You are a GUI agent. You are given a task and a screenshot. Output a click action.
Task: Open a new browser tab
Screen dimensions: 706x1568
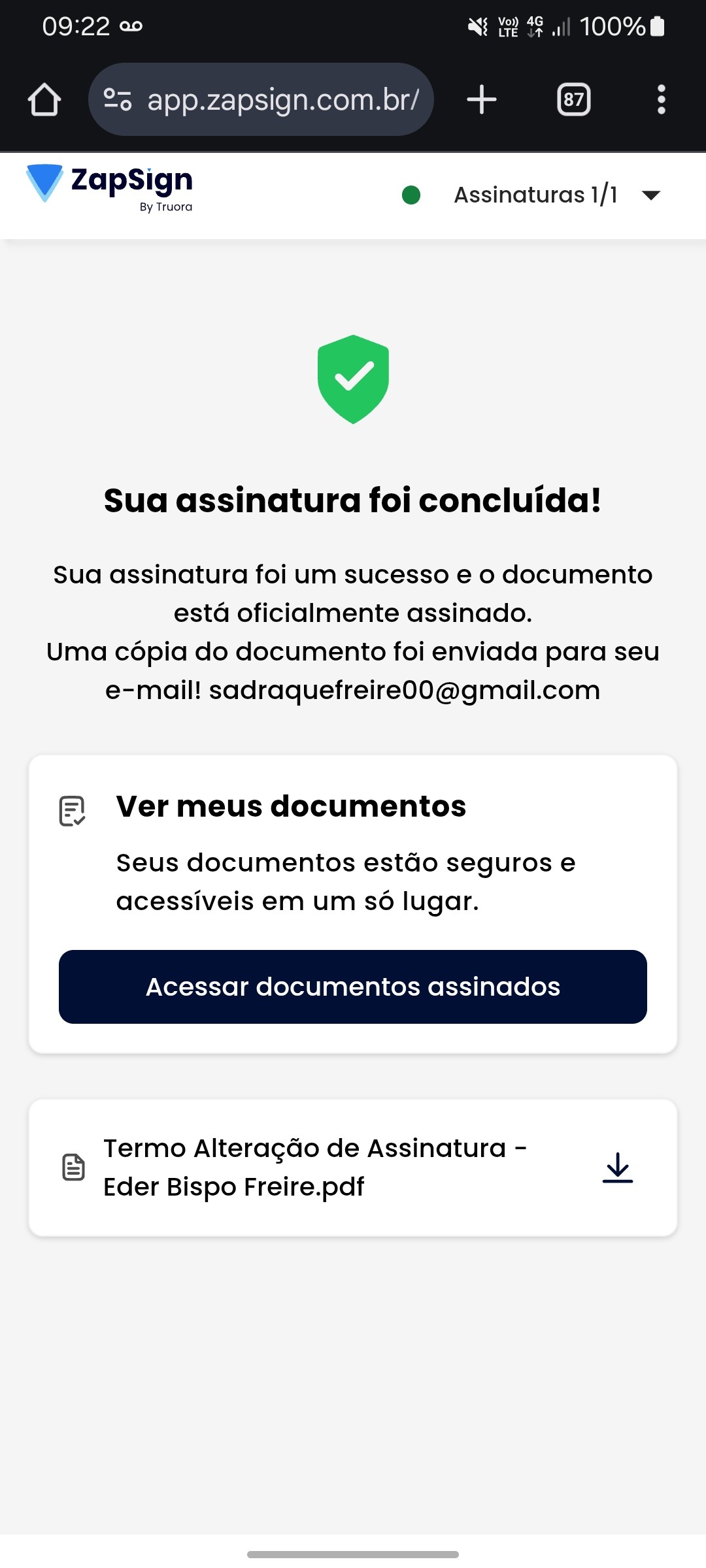tap(482, 100)
